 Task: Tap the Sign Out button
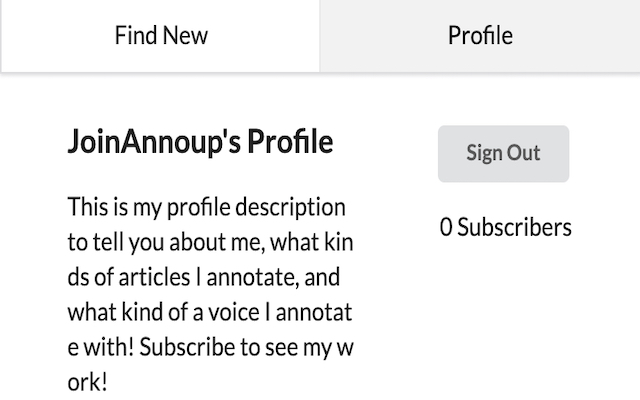[503, 154]
